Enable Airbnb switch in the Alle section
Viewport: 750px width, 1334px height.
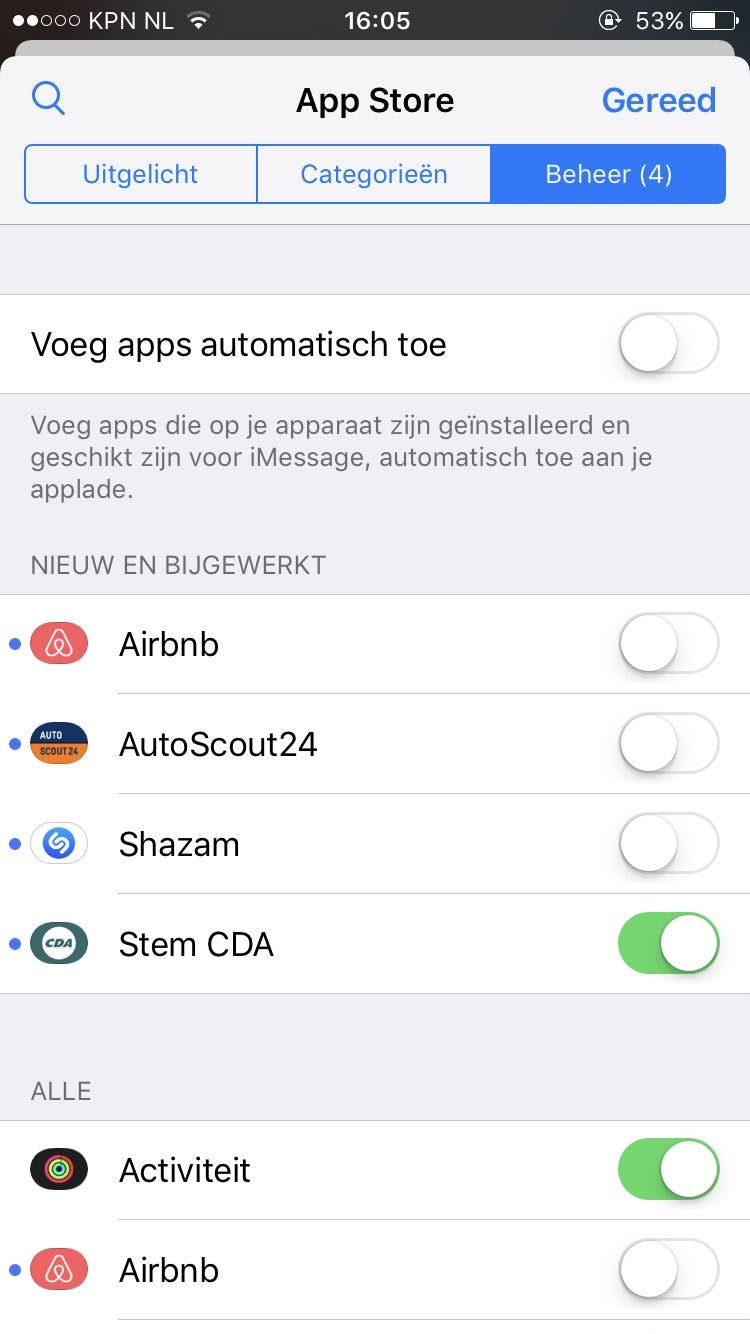(668, 1270)
